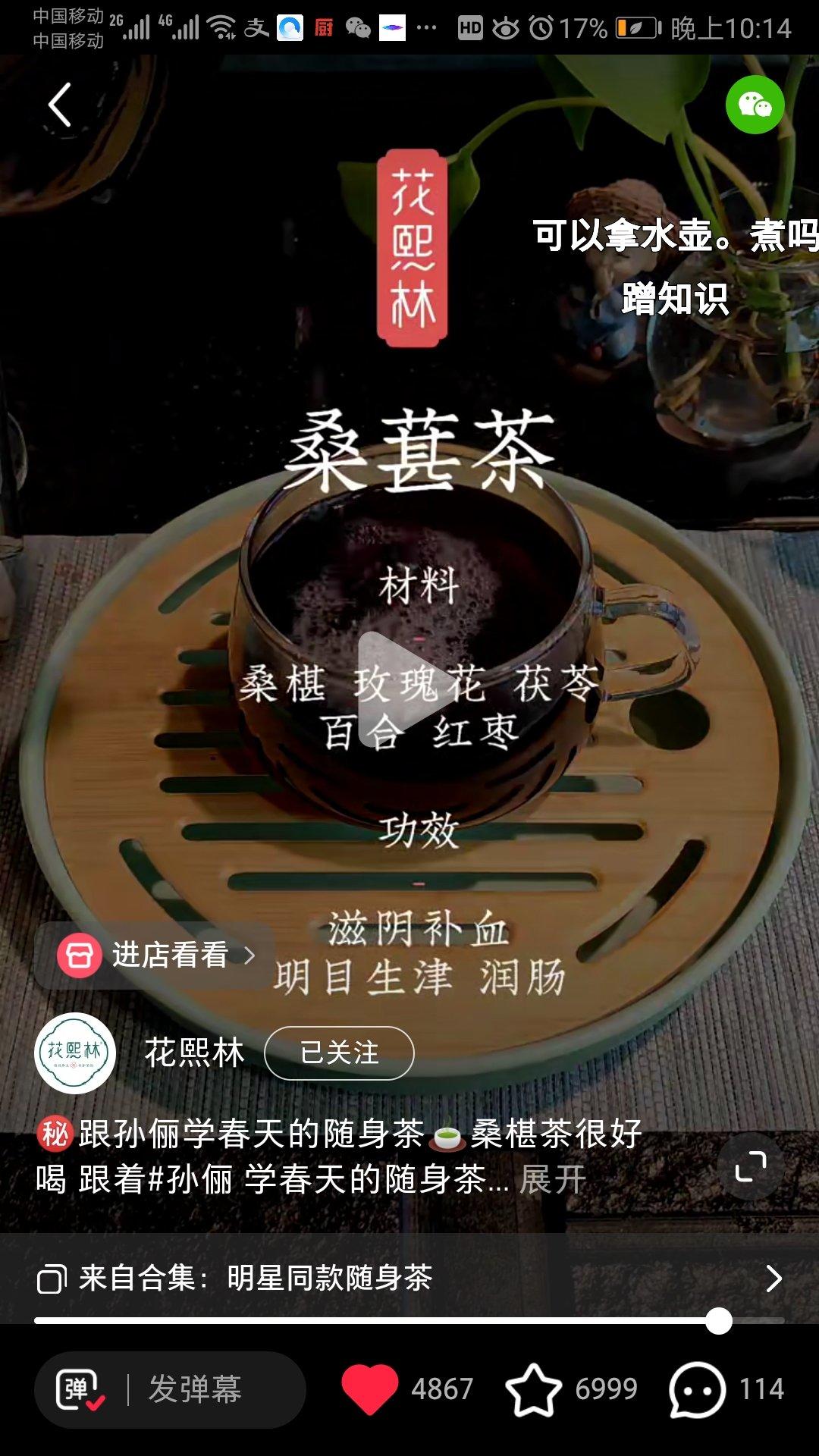Toggle the danmaku 弹 switch
This screenshot has width=819, height=1456.
tap(79, 1389)
